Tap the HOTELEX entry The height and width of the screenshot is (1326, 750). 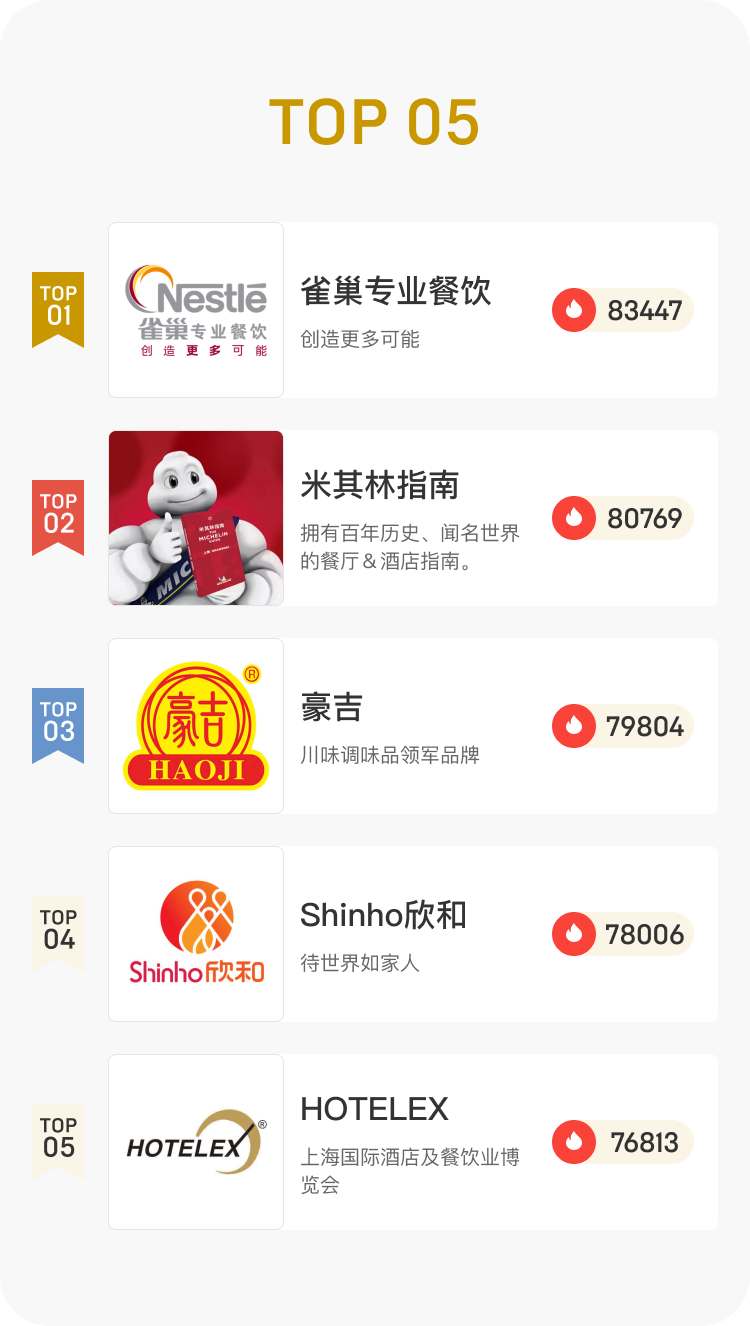click(x=412, y=1142)
